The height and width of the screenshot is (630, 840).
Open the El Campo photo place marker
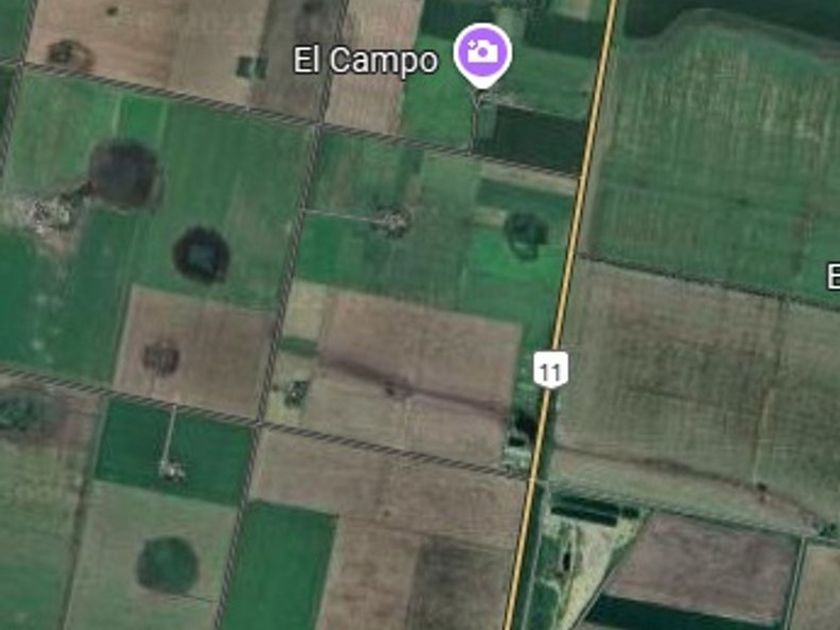pos(482,52)
